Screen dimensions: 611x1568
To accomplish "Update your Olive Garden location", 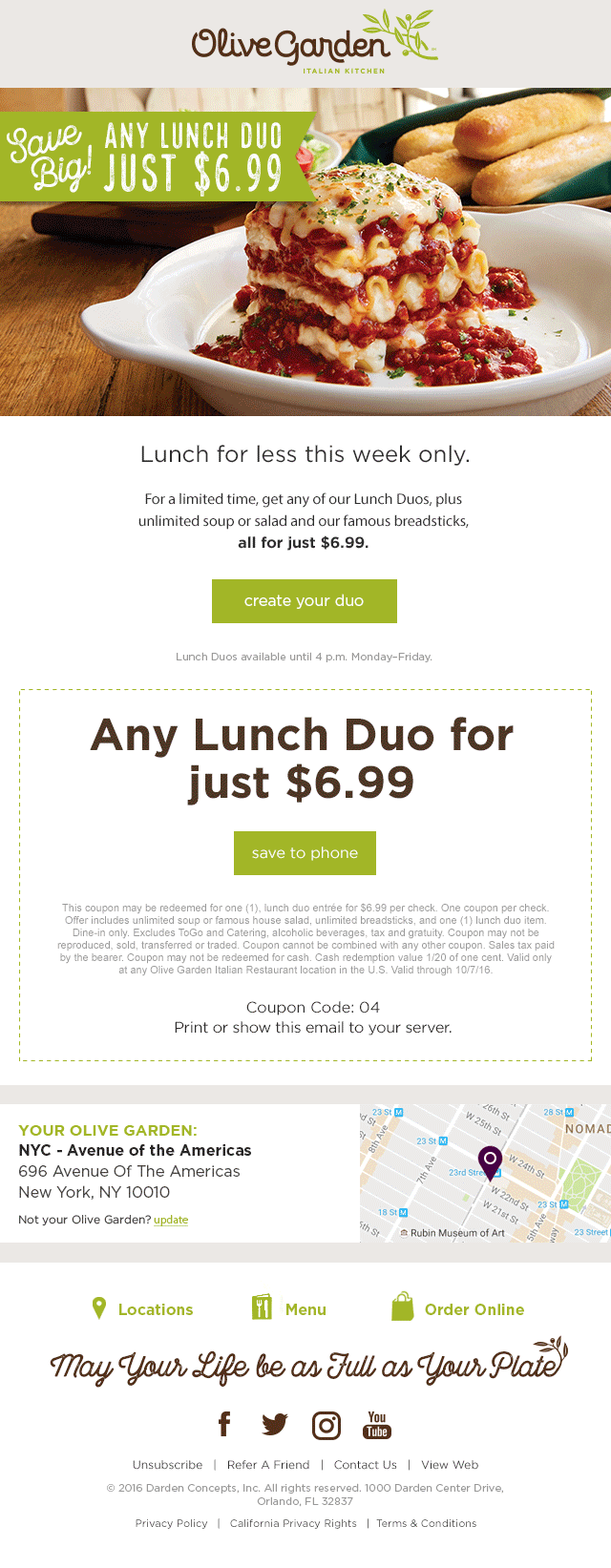I will [171, 1220].
